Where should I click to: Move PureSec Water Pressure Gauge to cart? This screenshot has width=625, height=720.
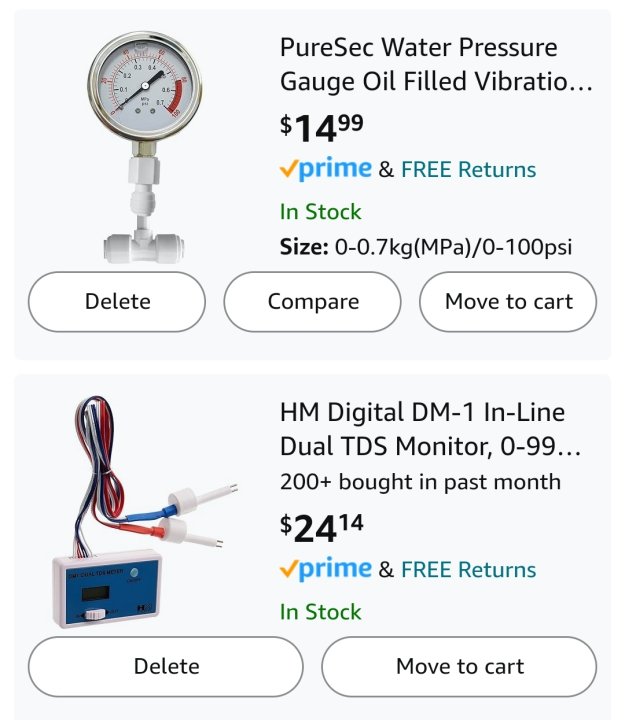(508, 302)
